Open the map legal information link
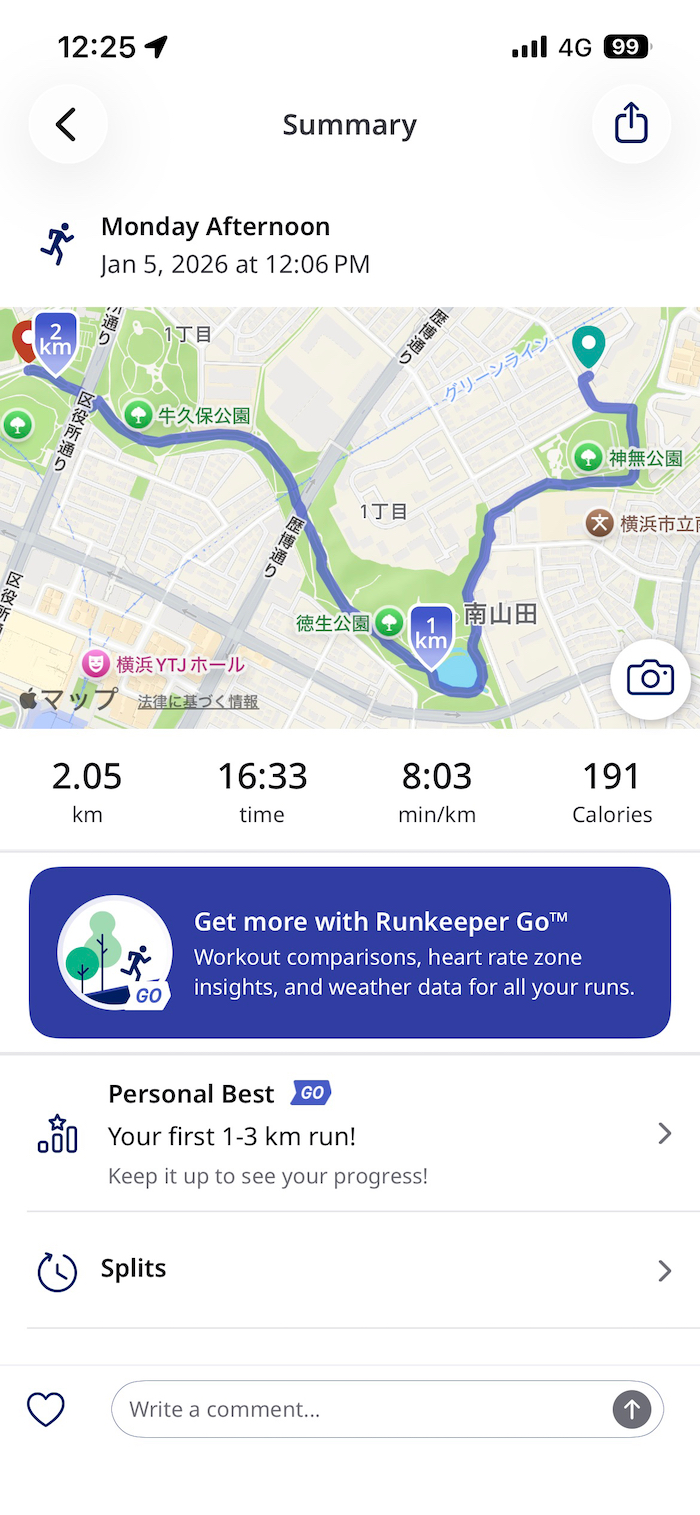The width and height of the screenshot is (700, 1515). (x=198, y=702)
